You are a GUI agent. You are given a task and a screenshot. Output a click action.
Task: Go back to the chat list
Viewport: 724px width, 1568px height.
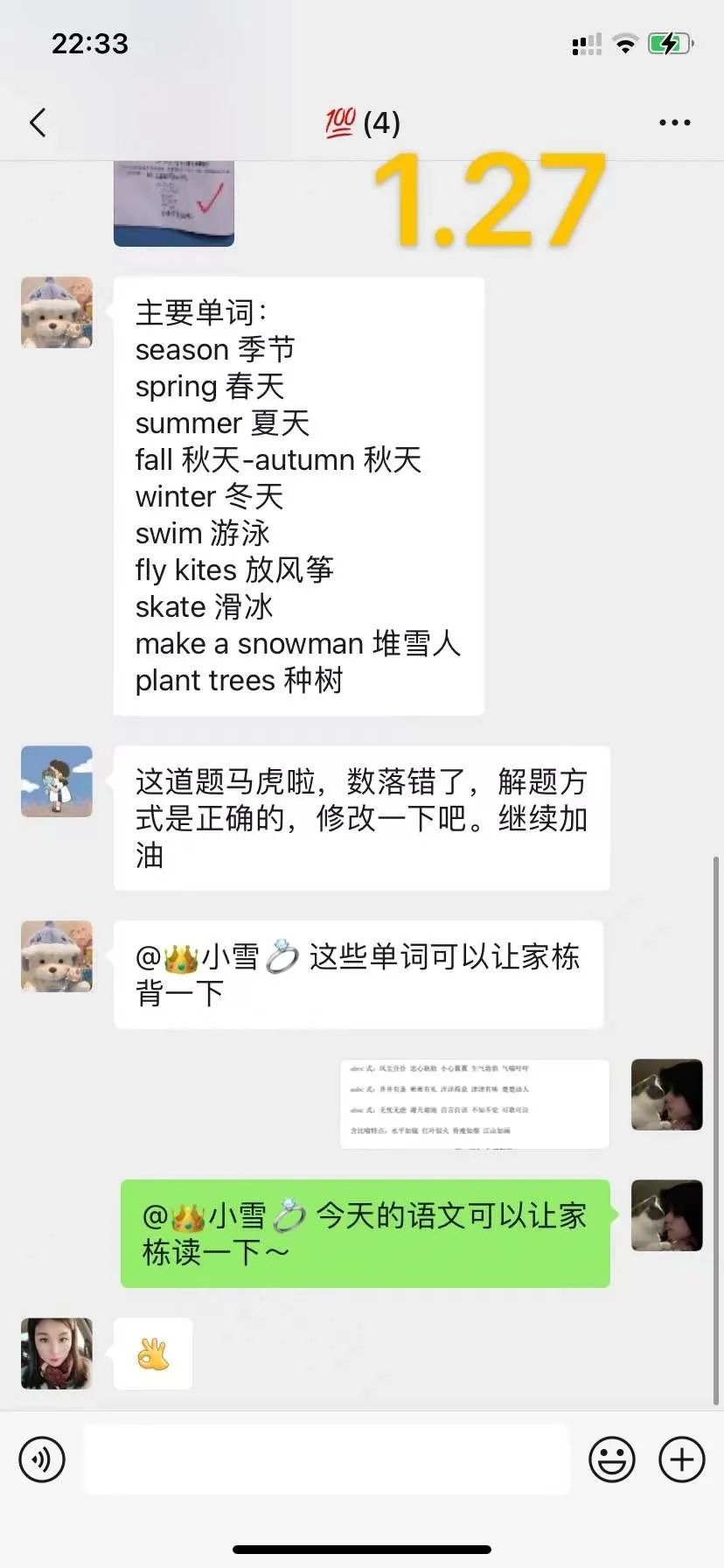coord(38,122)
